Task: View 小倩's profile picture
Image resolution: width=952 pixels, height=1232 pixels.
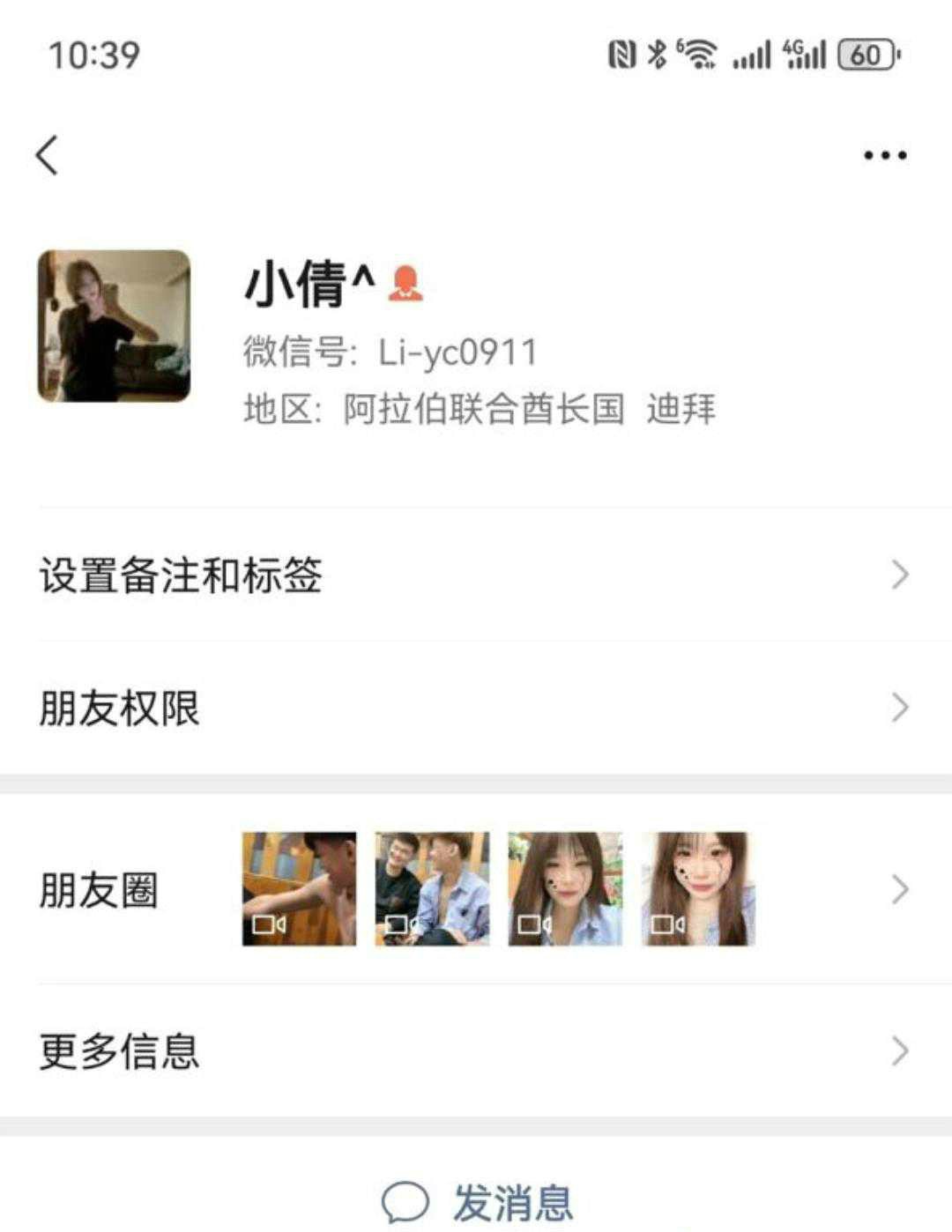Action: (114, 326)
